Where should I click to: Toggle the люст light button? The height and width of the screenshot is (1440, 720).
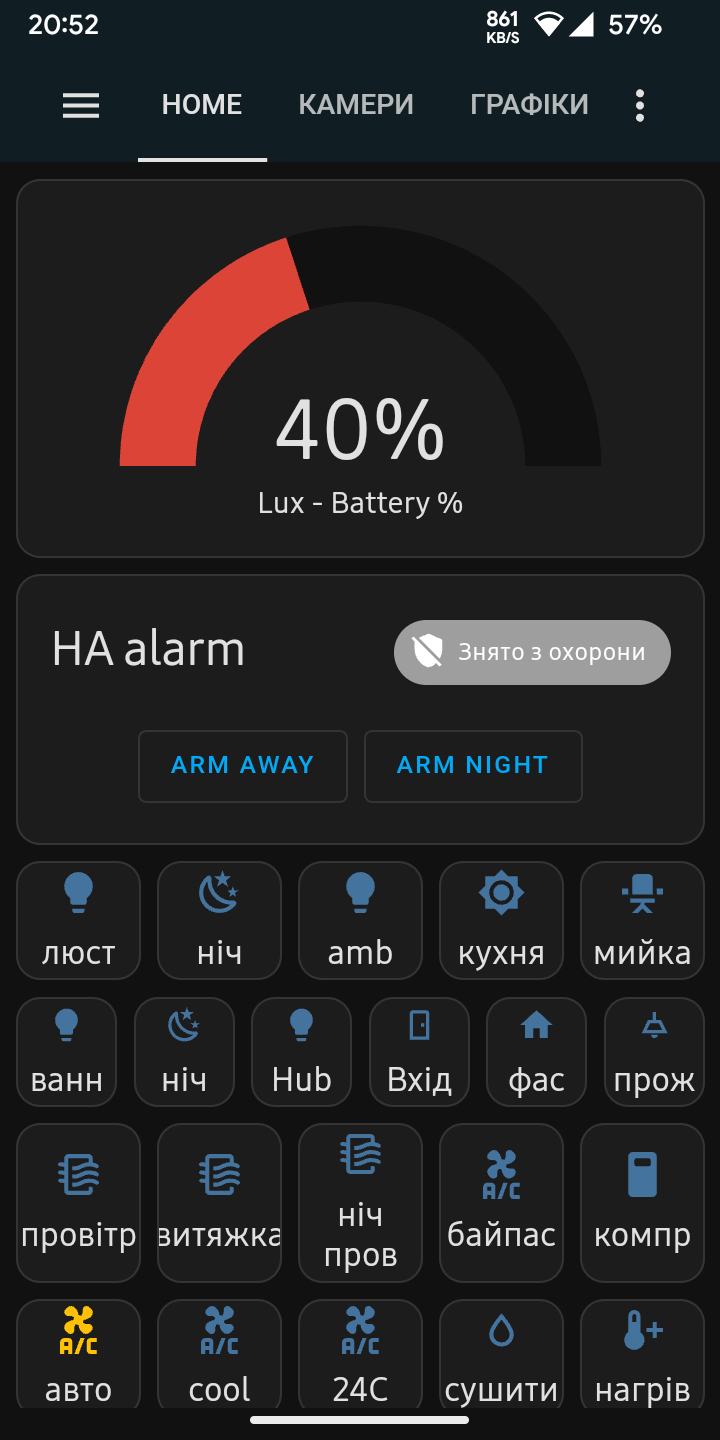tap(79, 920)
